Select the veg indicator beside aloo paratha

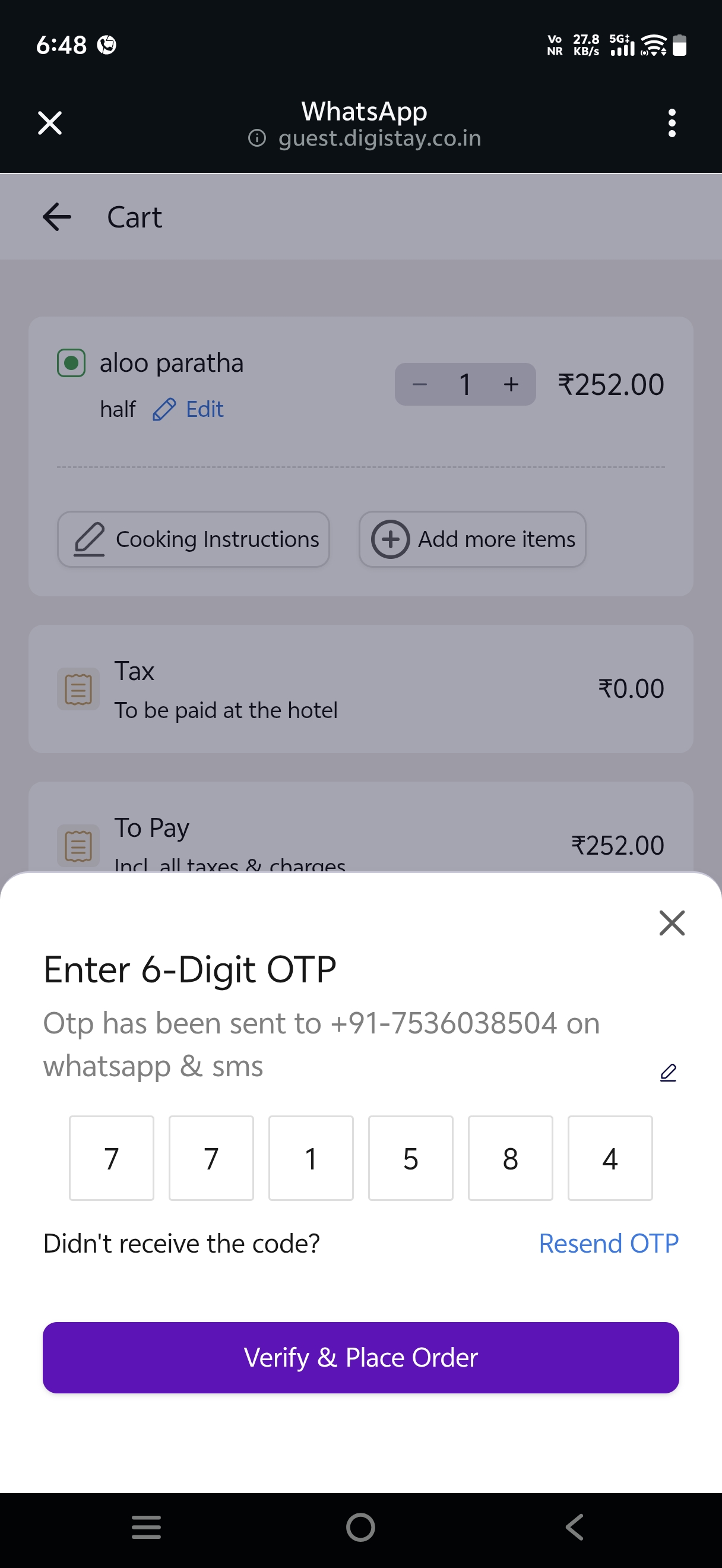[x=70, y=362]
